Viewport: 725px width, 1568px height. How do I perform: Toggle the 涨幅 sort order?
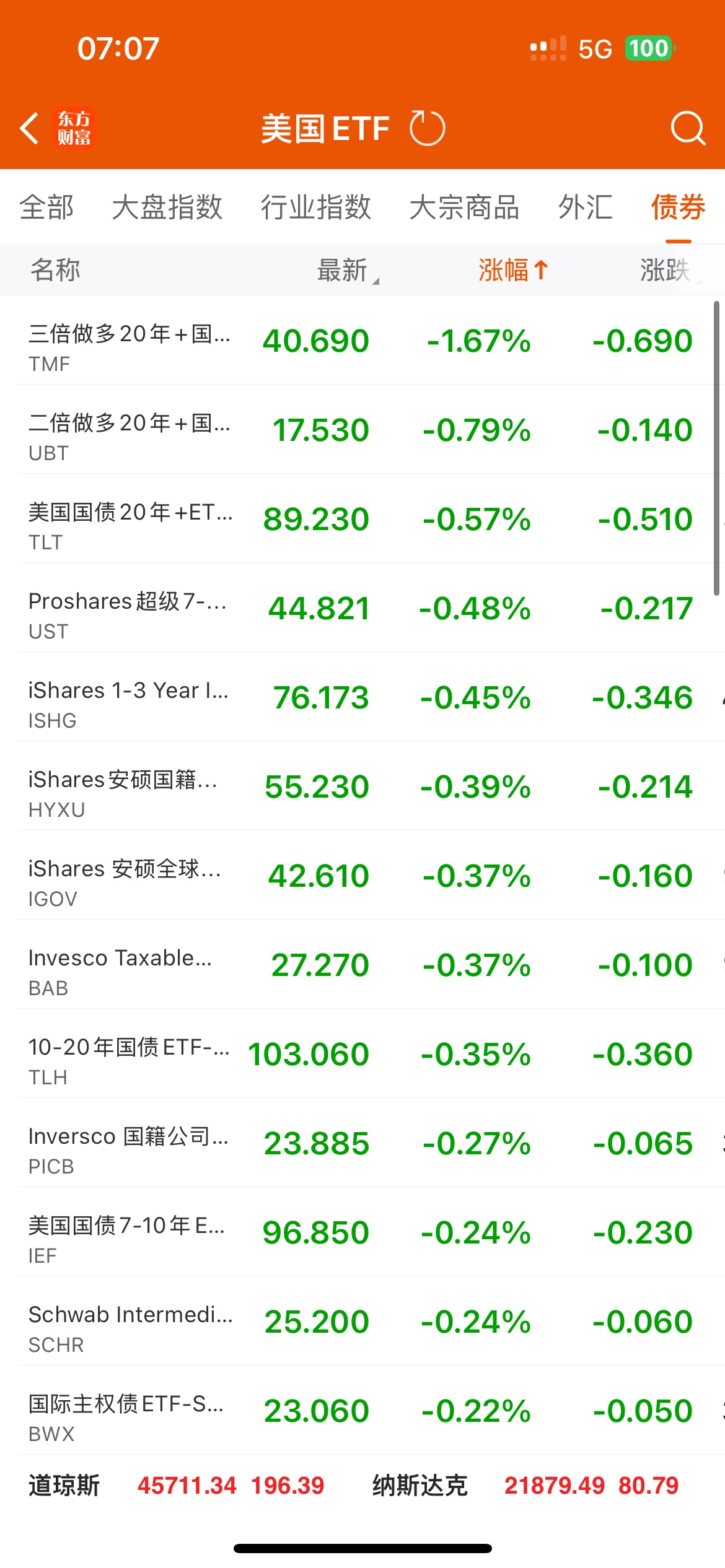click(513, 270)
